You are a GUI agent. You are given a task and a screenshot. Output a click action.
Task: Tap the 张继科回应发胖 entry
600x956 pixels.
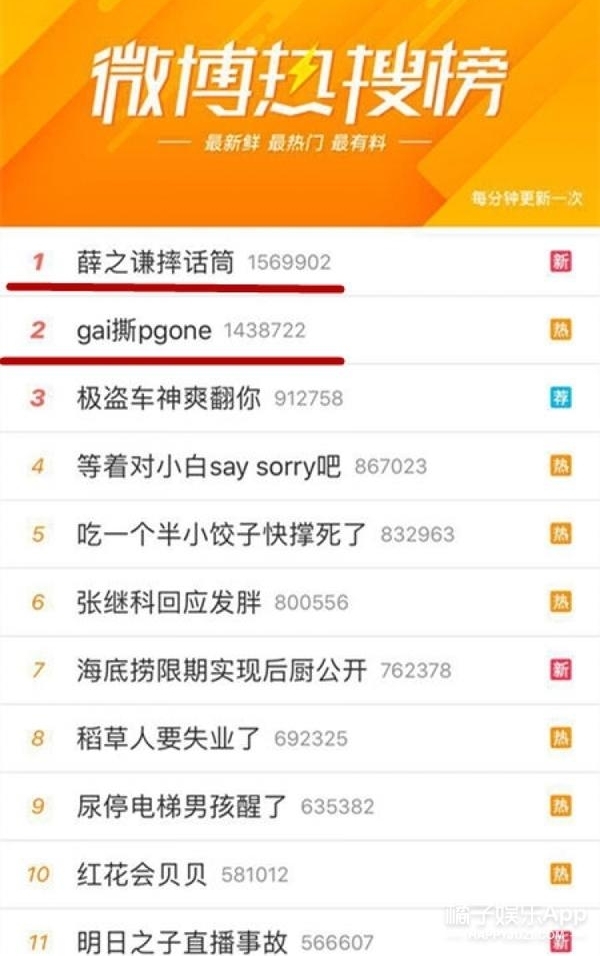click(168, 602)
